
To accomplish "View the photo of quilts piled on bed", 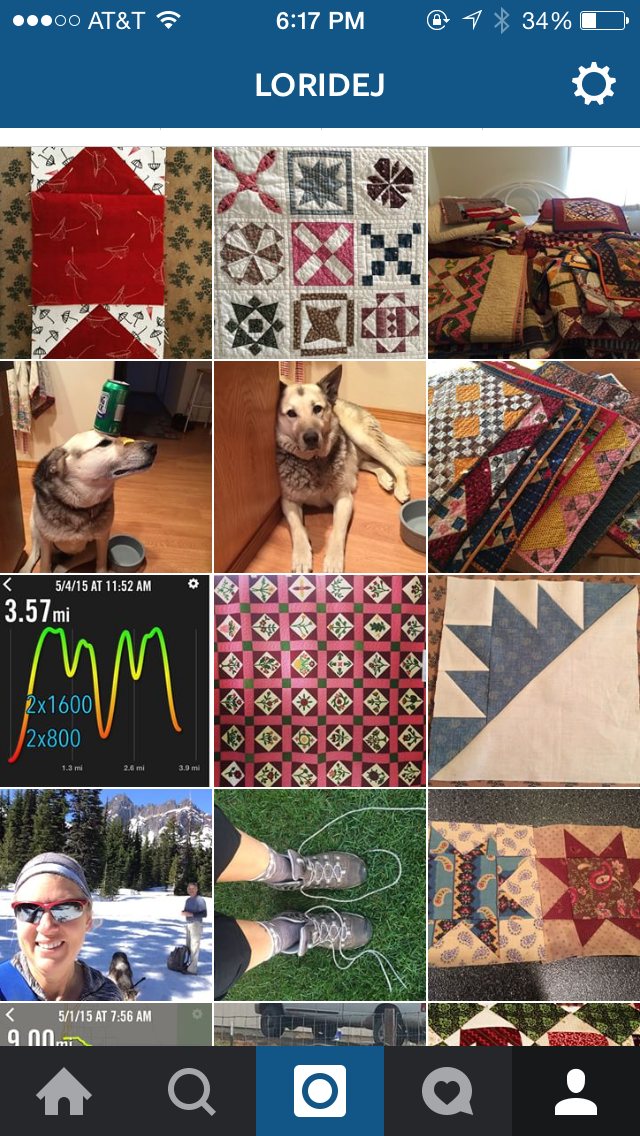I will click(534, 253).
